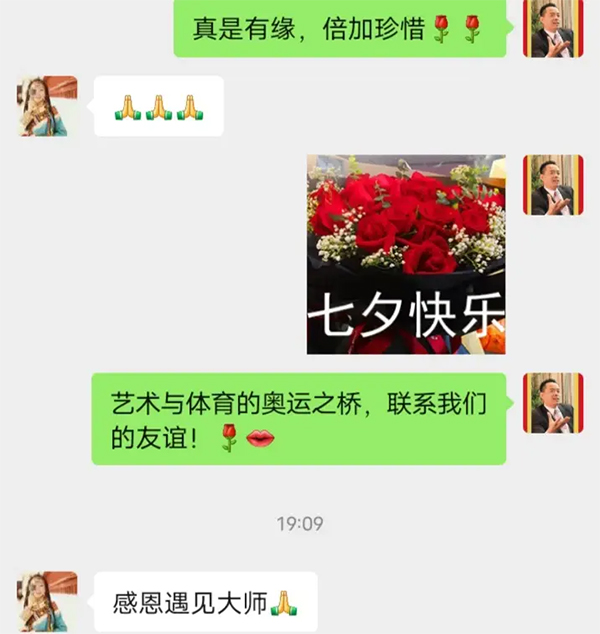Screen dimensions: 600x634
Task: Tap the avatar beside 艺术与体育的奥运之桥 message
Action: click(x=553, y=403)
